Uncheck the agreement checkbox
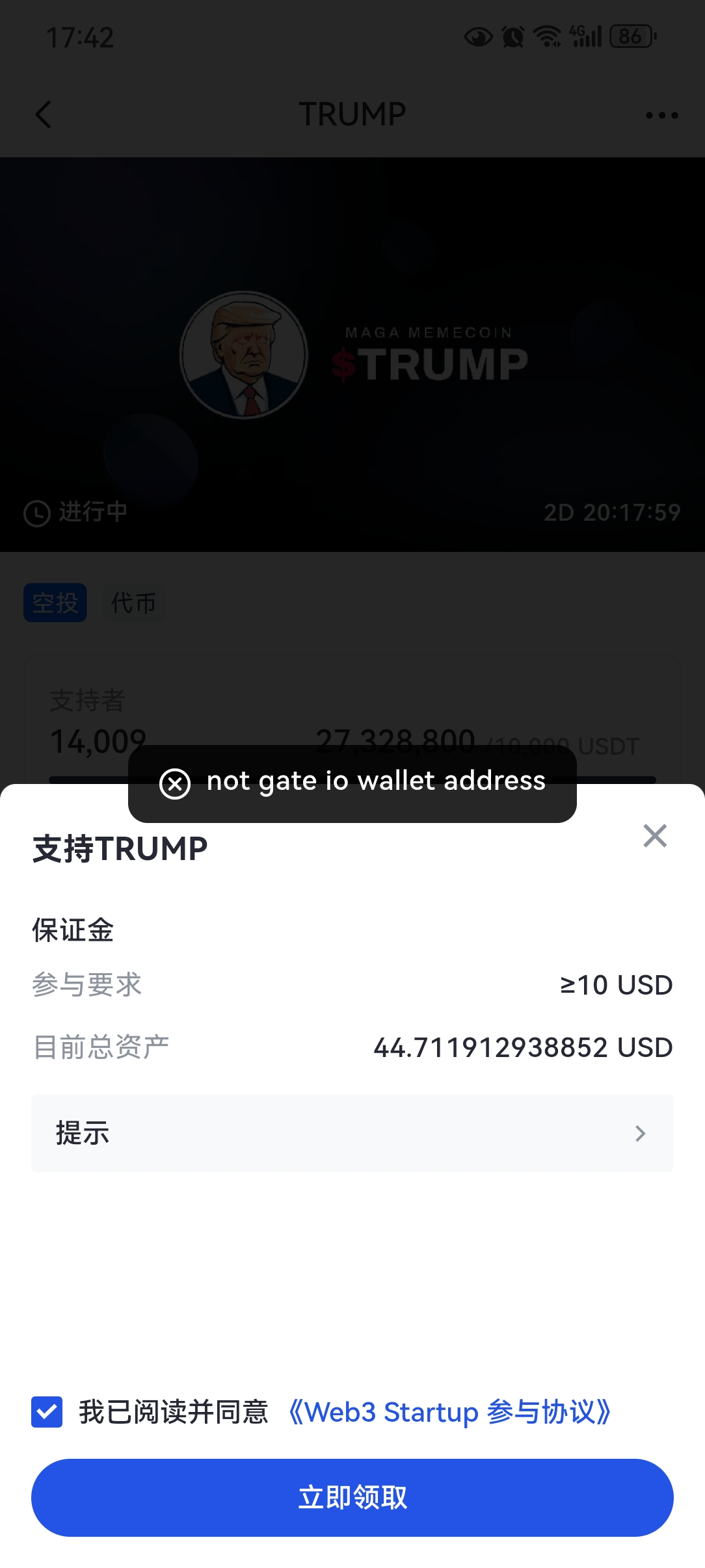The image size is (705, 1568). (x=47, y=1412)
